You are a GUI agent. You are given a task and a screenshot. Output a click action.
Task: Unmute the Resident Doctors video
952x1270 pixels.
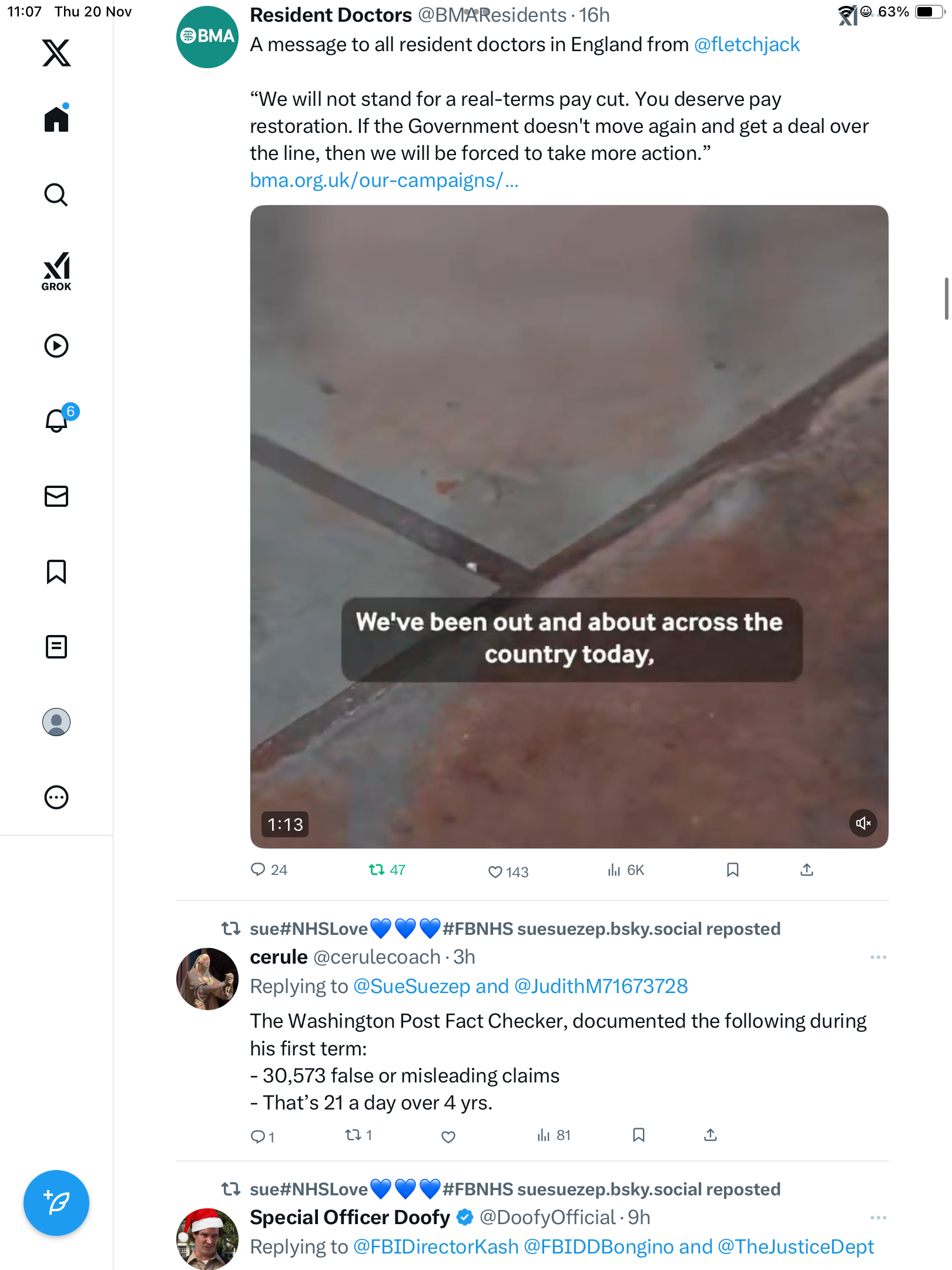(x=863, y=823)
